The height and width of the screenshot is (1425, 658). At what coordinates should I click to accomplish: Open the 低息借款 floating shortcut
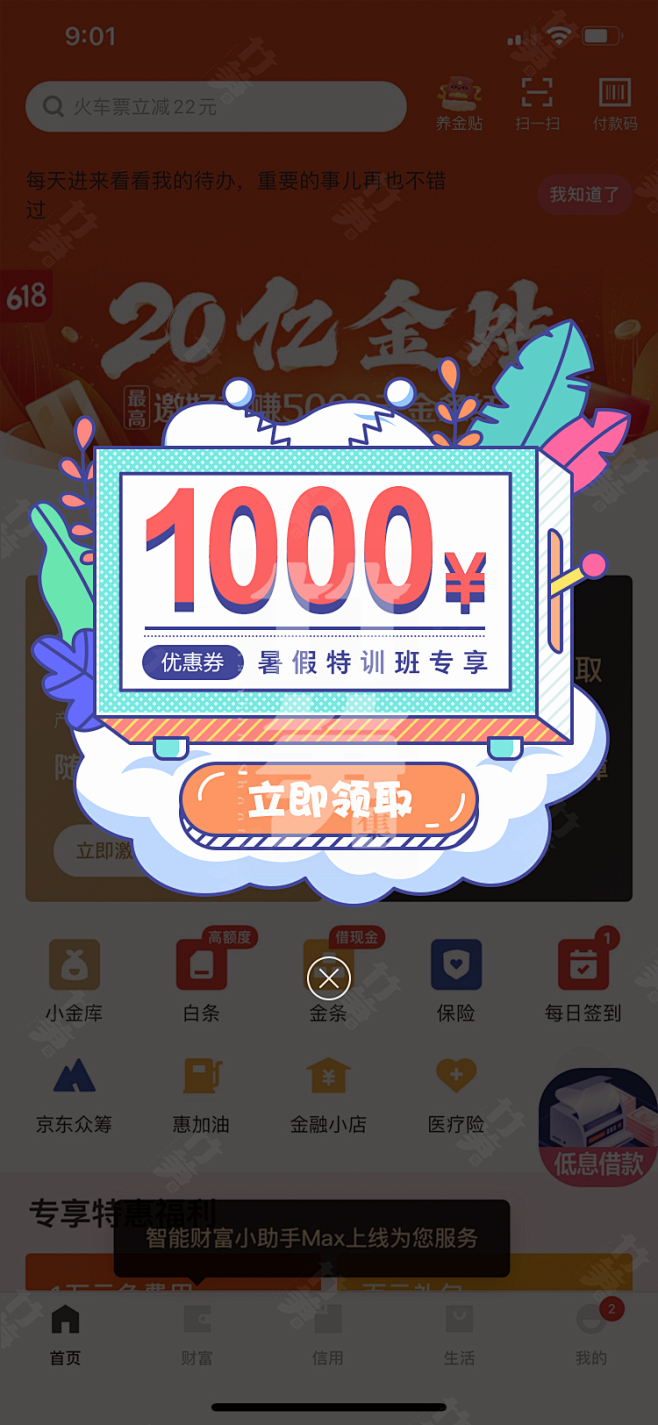tap(598, 1127)
